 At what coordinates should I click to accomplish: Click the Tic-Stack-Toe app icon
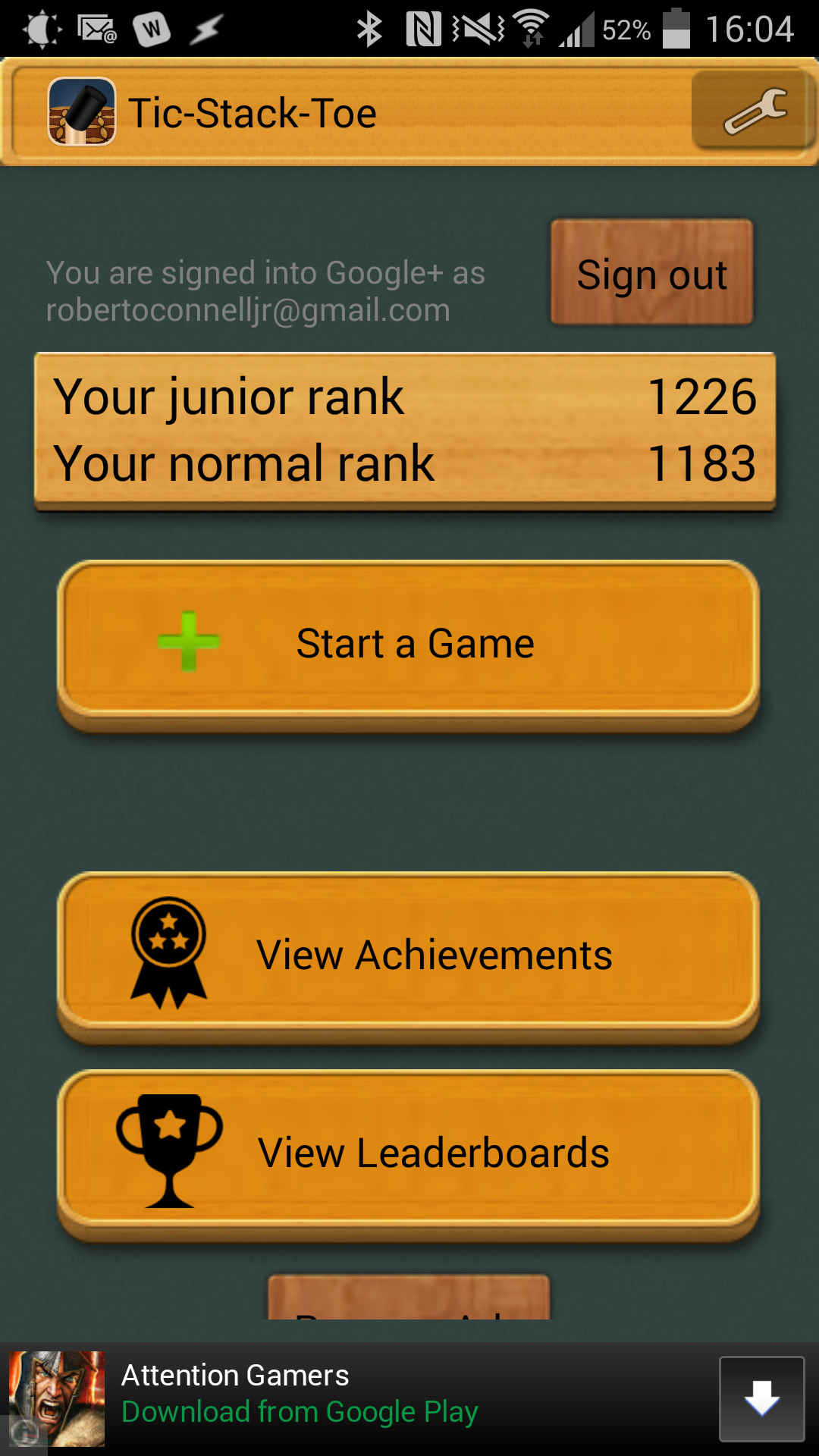[x=83, y=112]
